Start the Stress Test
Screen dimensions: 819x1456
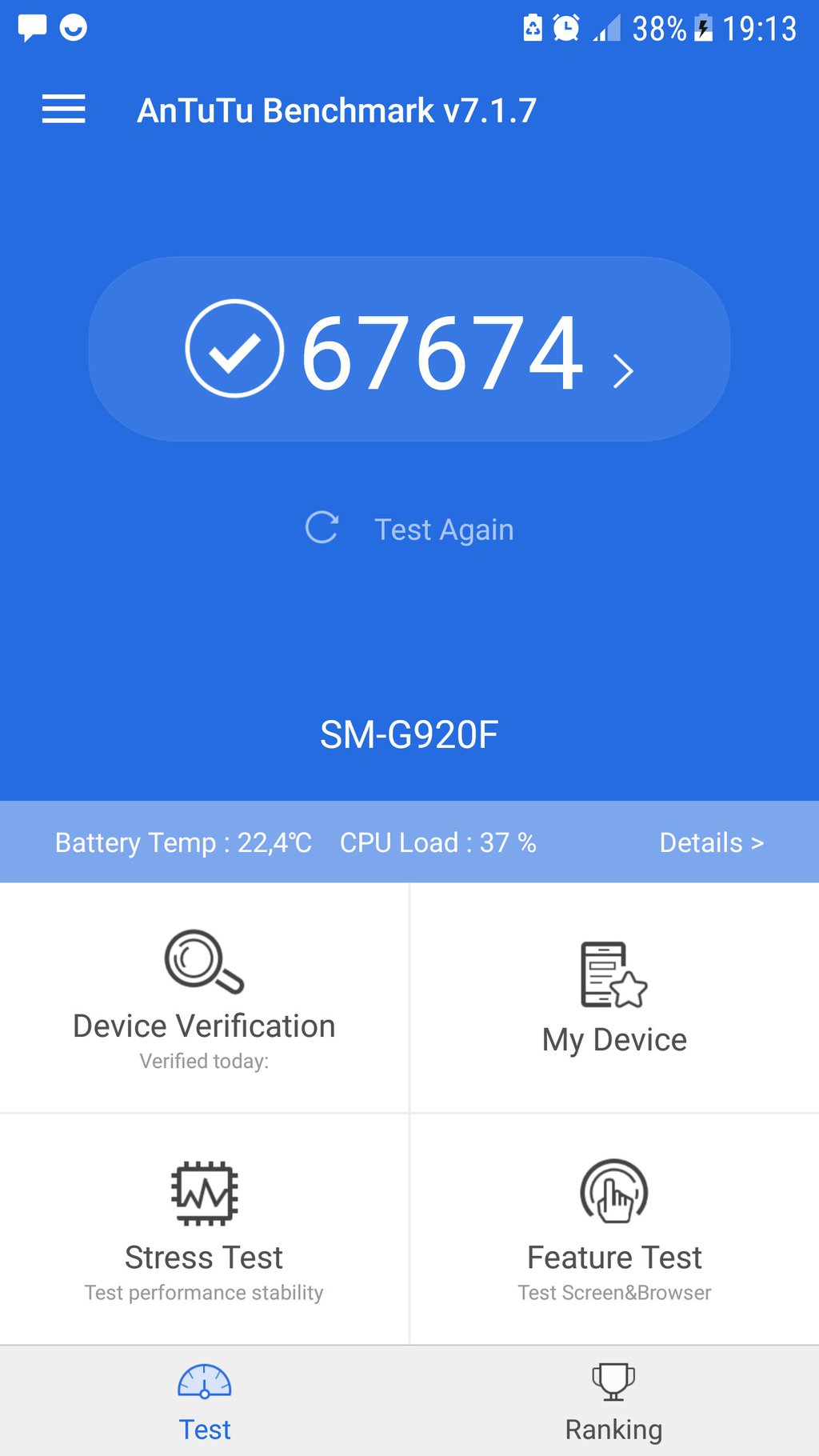(204, 1229)
